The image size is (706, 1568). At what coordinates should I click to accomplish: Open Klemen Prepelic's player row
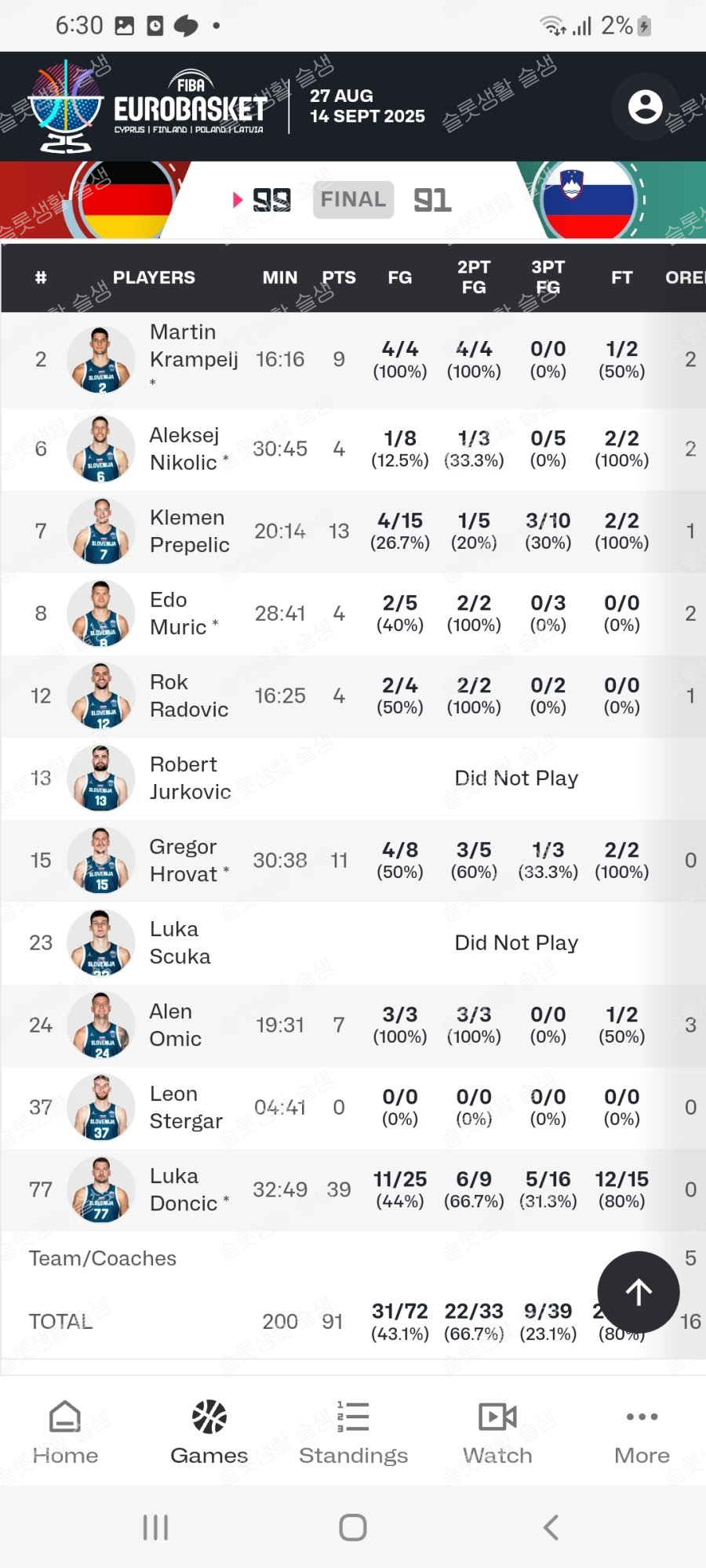tap(353, 532)
